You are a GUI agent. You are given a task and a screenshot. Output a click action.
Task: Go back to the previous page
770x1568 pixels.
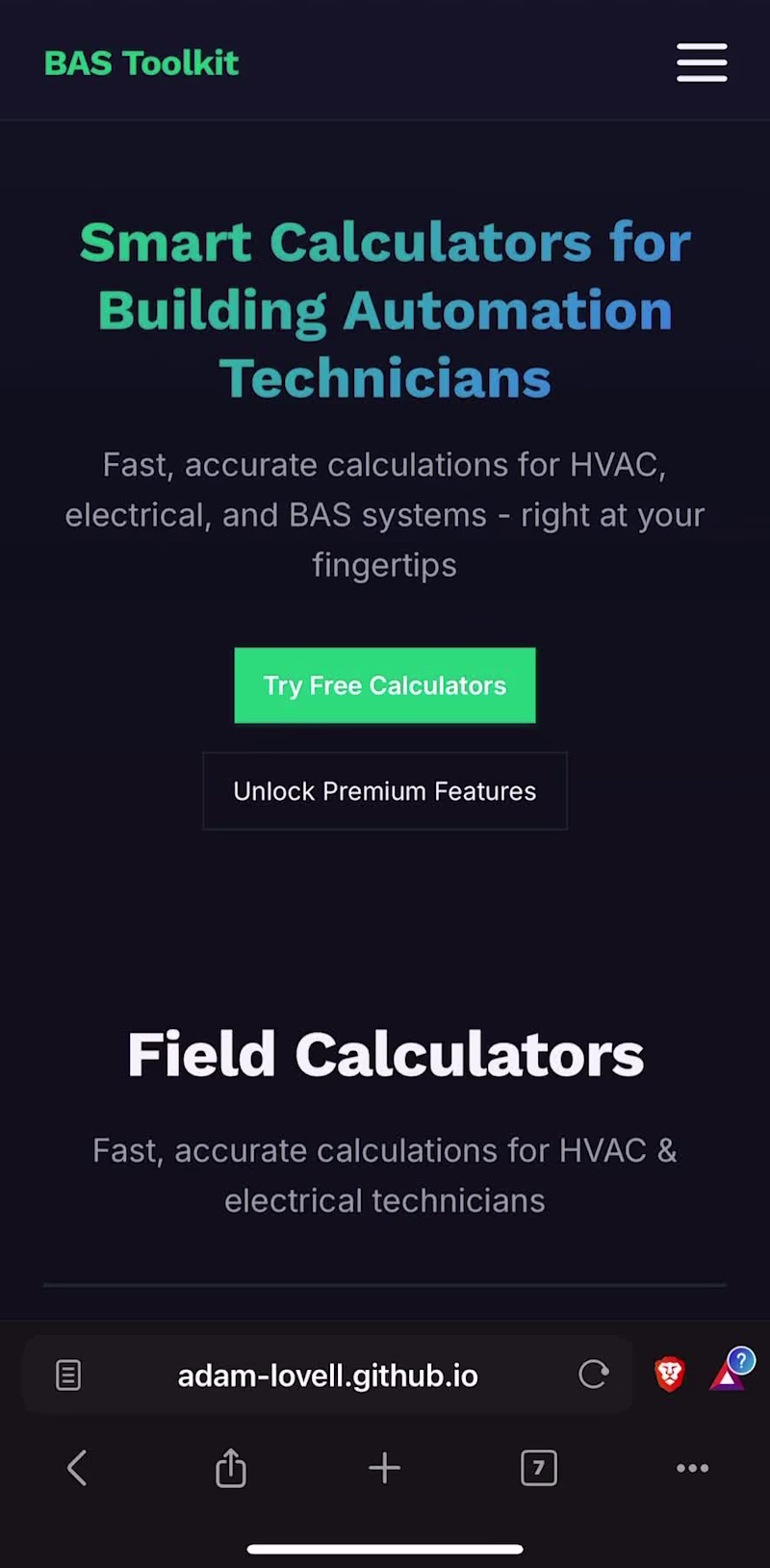pyautogui.click(x=77, y=1468)
